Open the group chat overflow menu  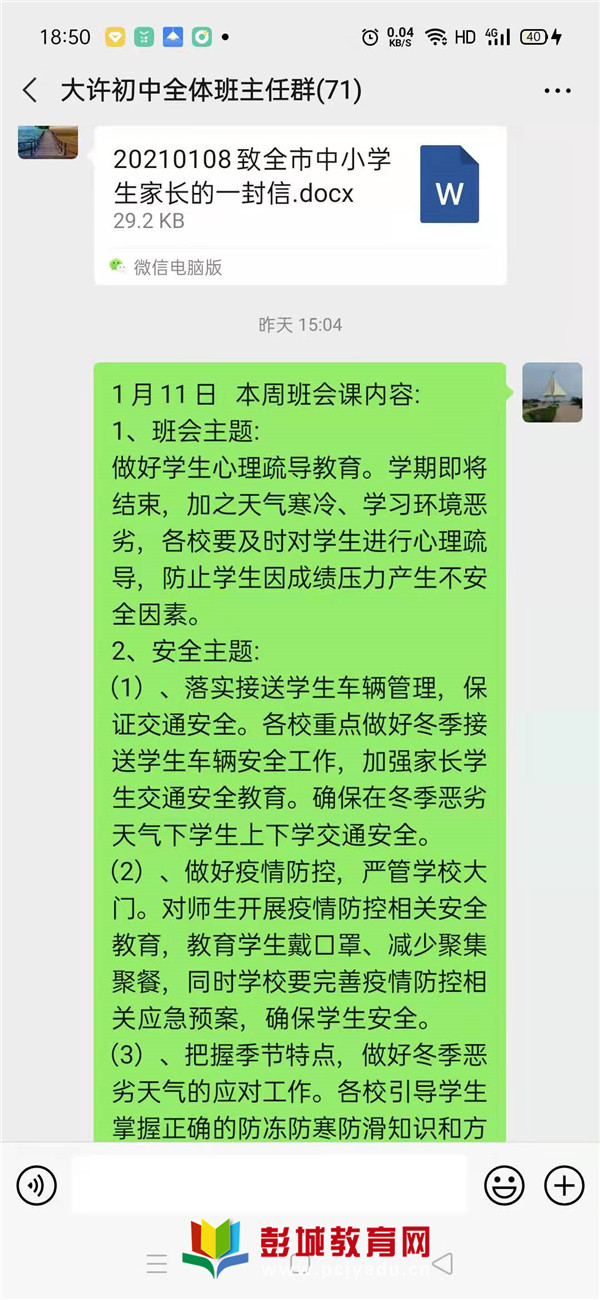557,91
